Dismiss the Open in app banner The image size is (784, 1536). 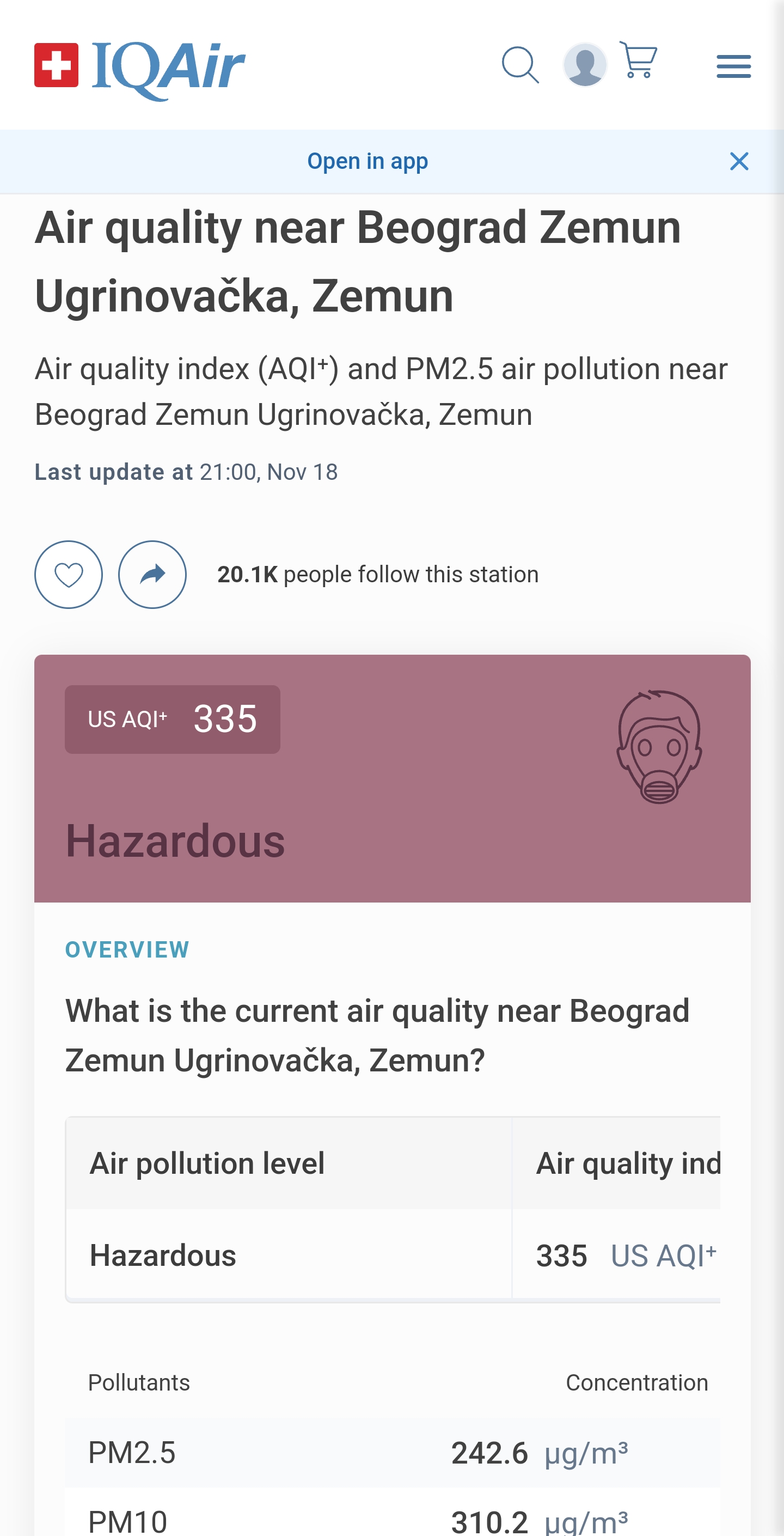pyautogui.click(x=739, y=162)
